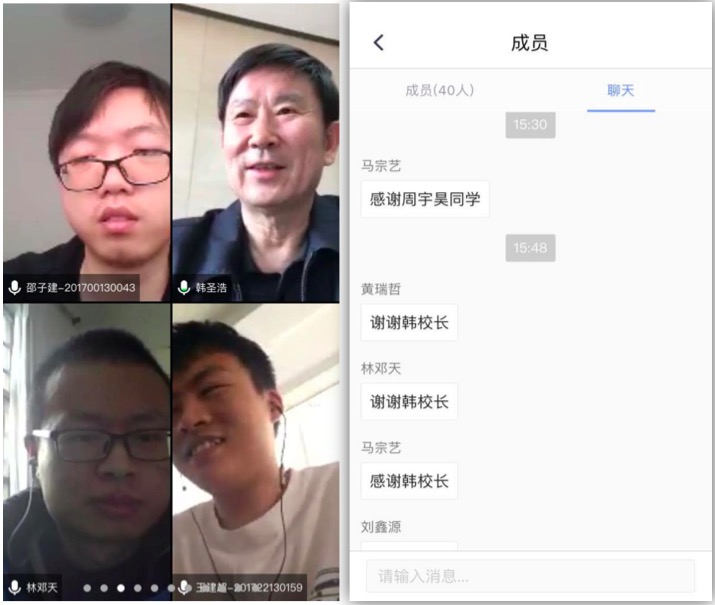Select the 聊天 tab
Image resolution: width=715 pixels, height=605 pixels.
point(621,90)
